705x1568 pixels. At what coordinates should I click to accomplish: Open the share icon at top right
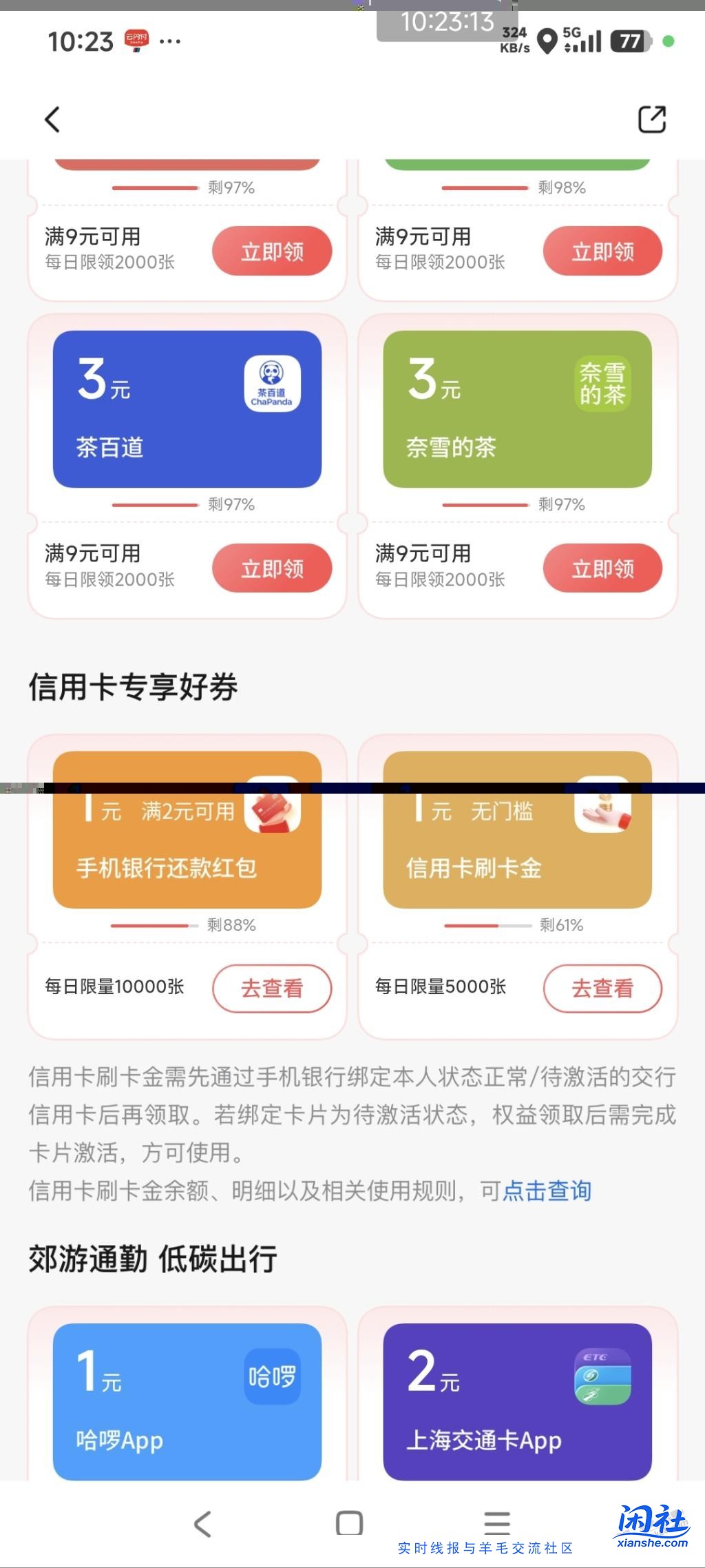coord(651,118)
